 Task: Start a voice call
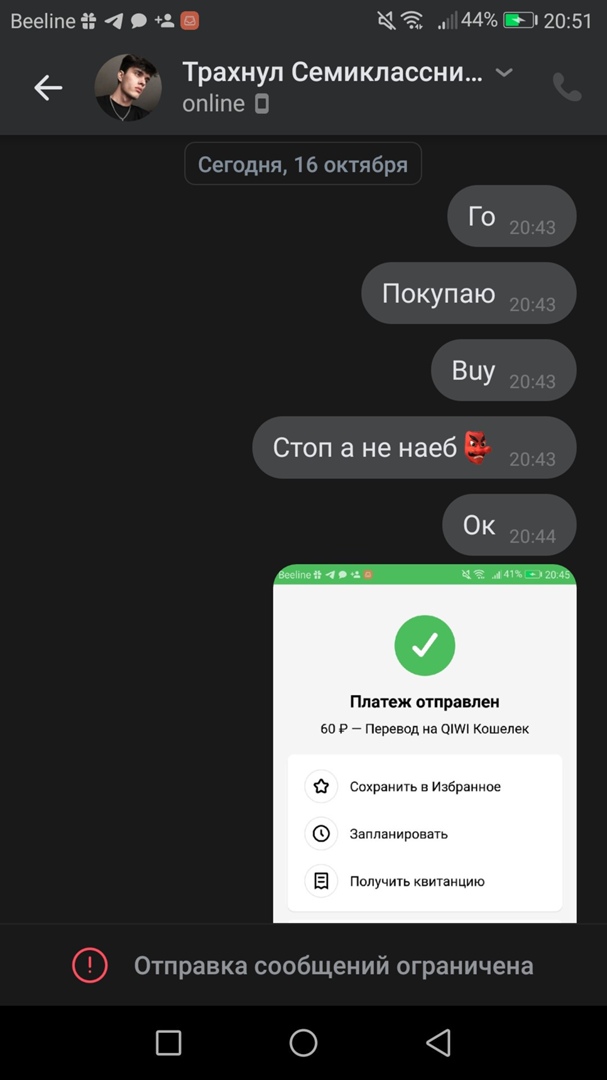567,88
